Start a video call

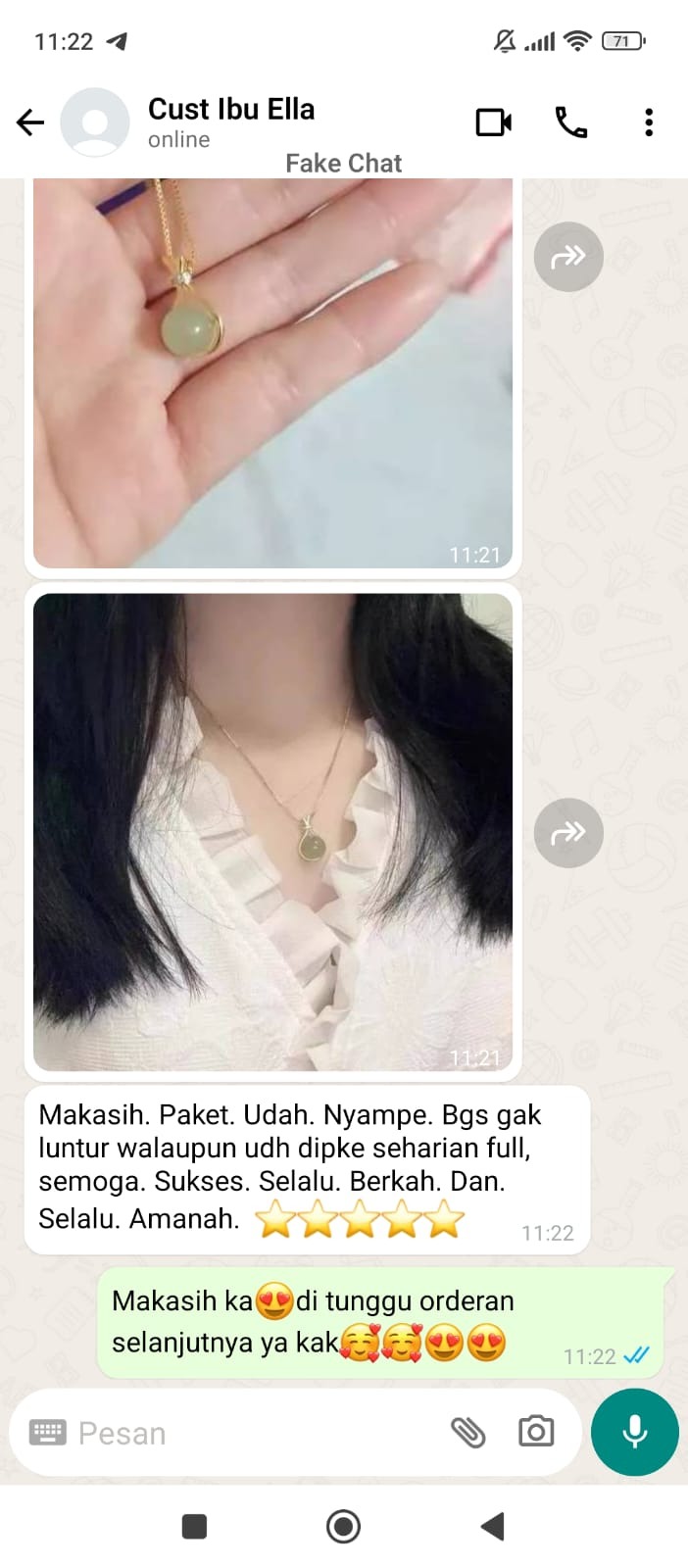[493, 122]
